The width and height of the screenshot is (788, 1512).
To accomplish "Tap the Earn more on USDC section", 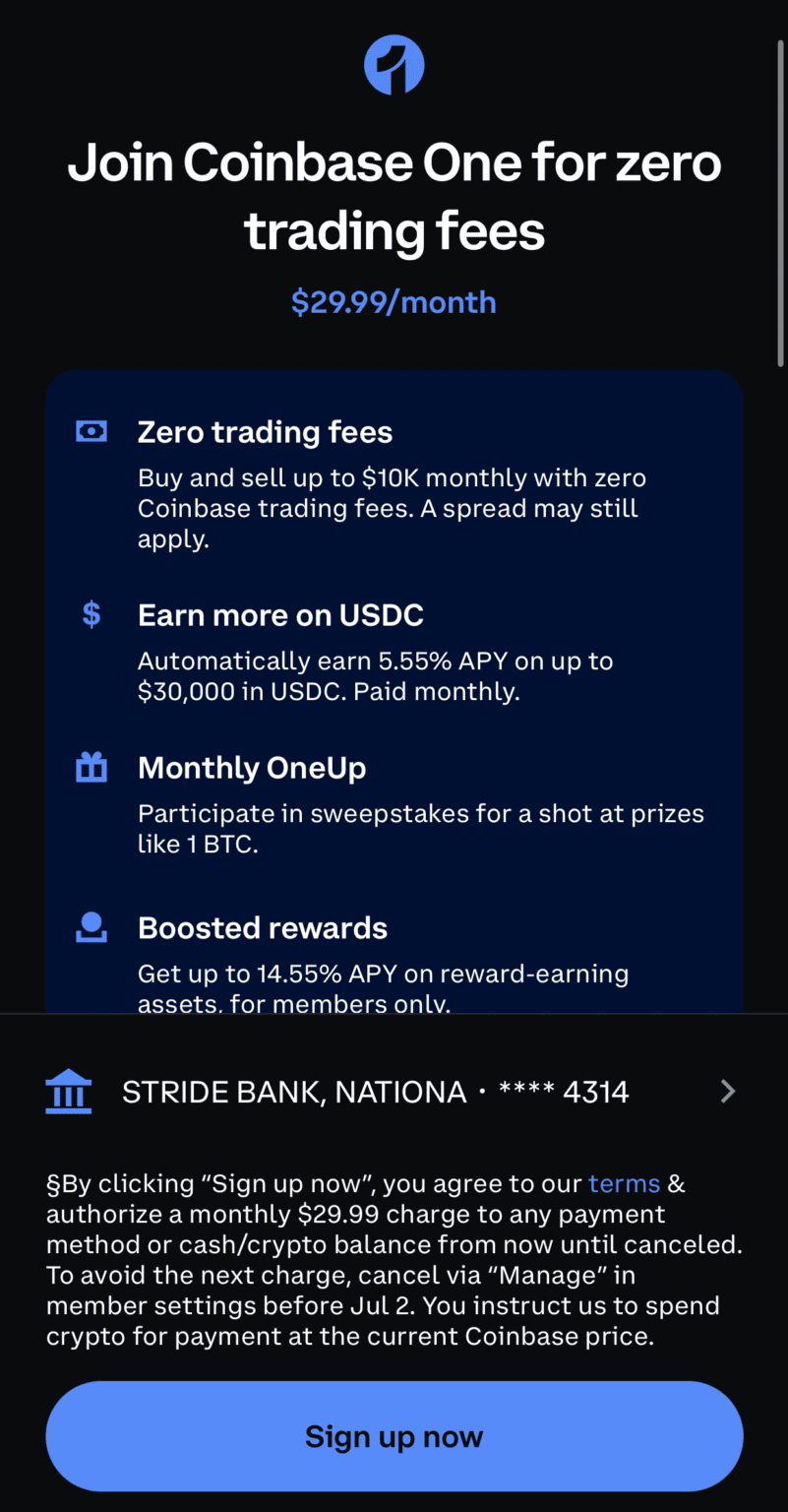I will coord(280,614).
